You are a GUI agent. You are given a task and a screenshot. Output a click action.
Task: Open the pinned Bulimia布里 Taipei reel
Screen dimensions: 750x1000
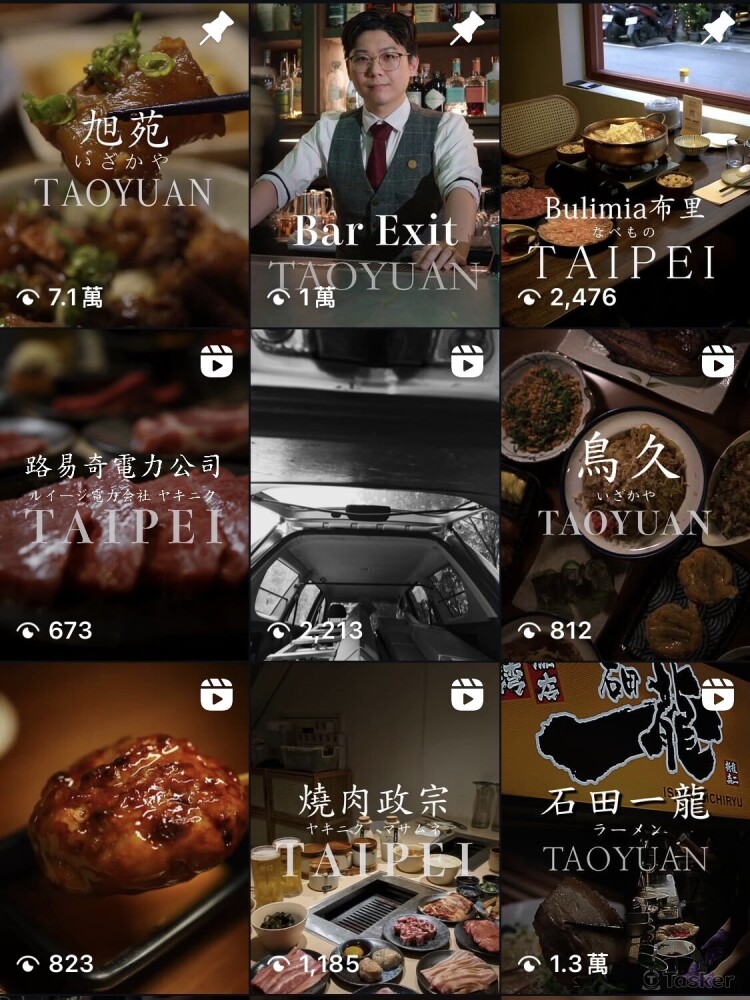[625, 165]
